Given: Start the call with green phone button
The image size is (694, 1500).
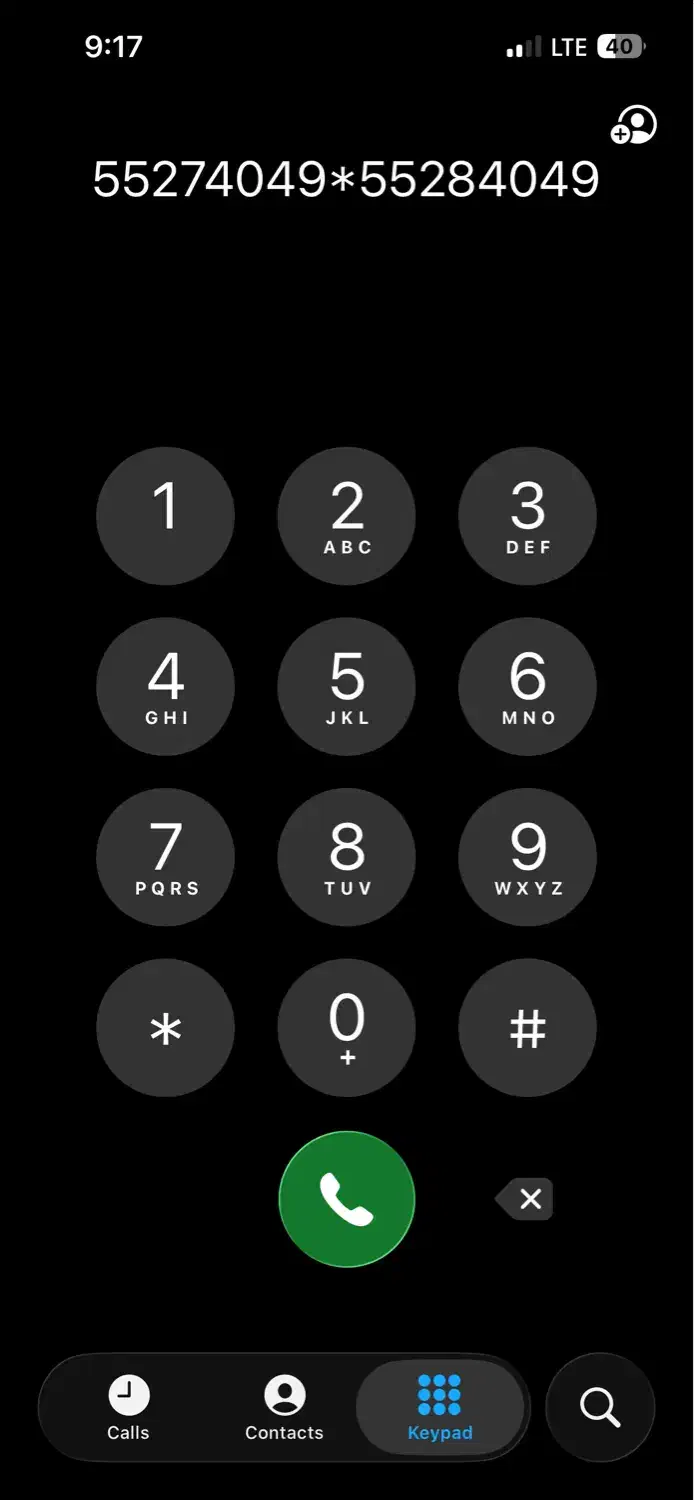Looking at the screenshot, I should pos(346,1199).
